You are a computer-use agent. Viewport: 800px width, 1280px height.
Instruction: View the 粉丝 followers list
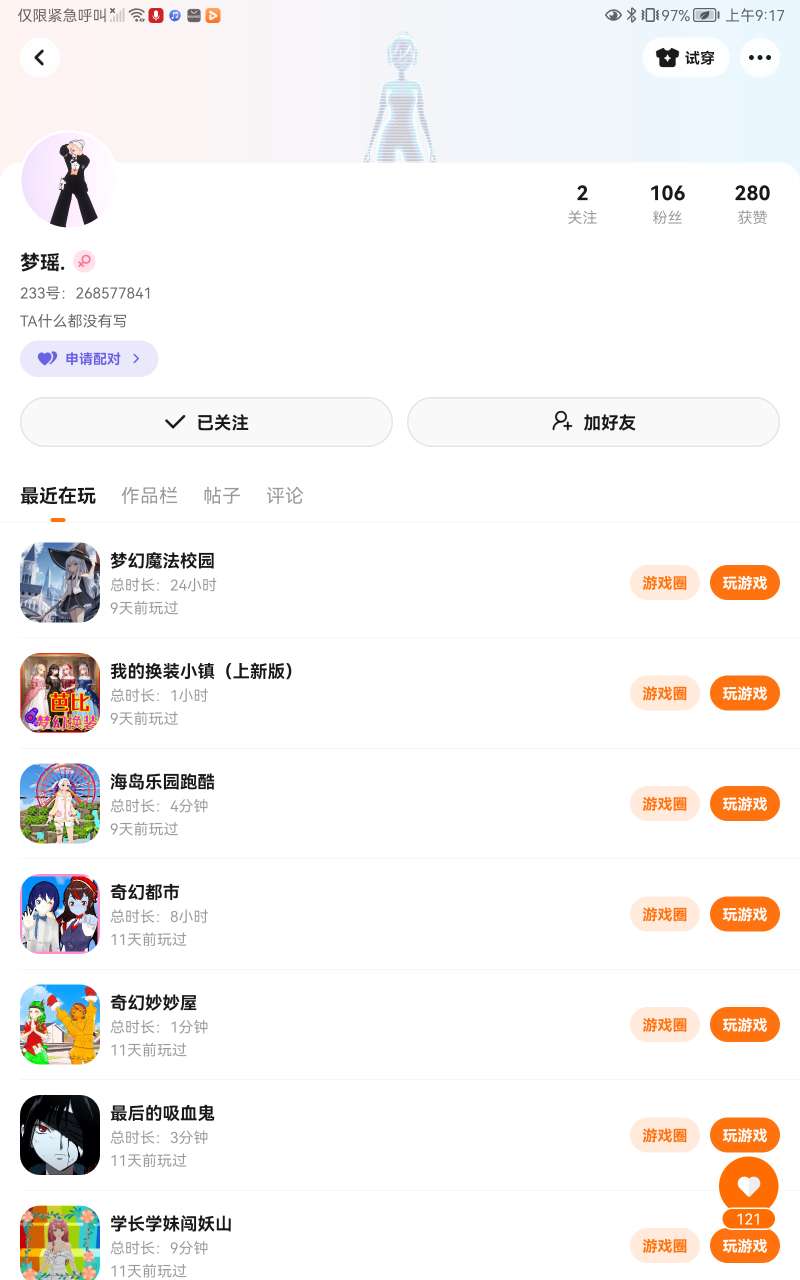667,204
